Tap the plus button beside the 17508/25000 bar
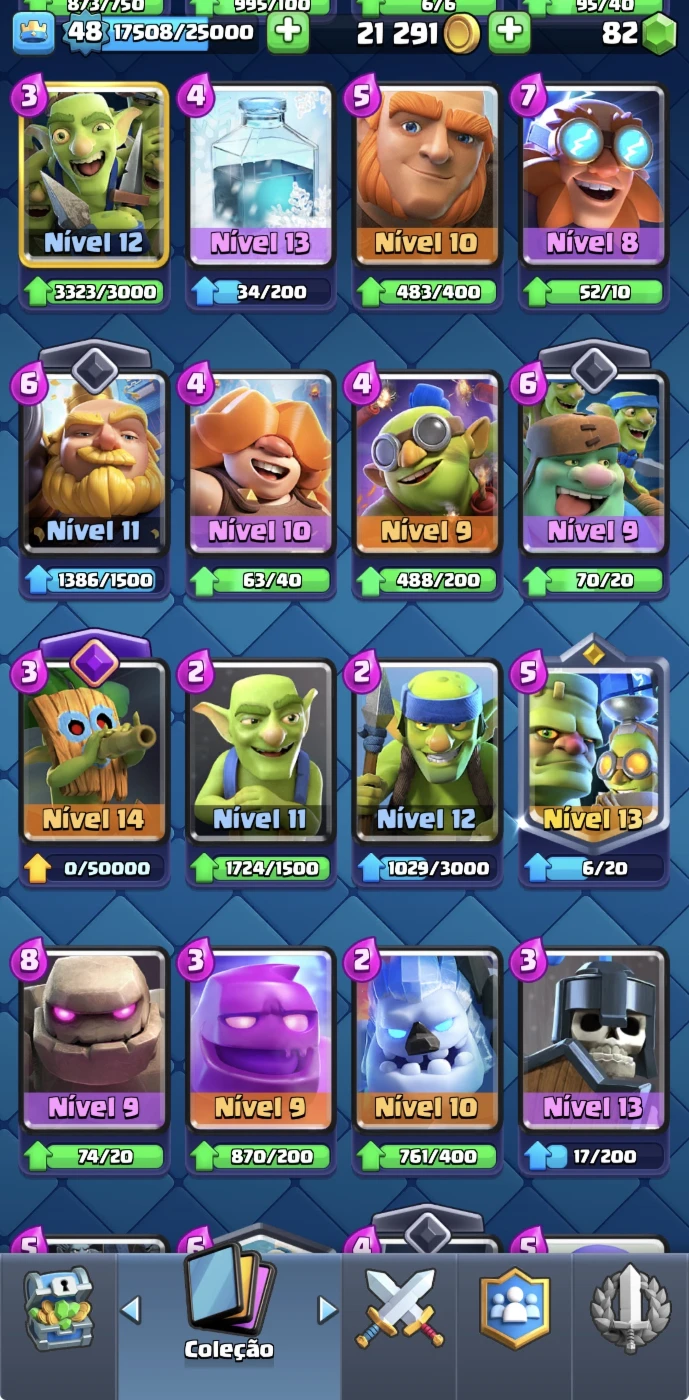Screen dimensions: 689x1400 click(x=288, y=32)
